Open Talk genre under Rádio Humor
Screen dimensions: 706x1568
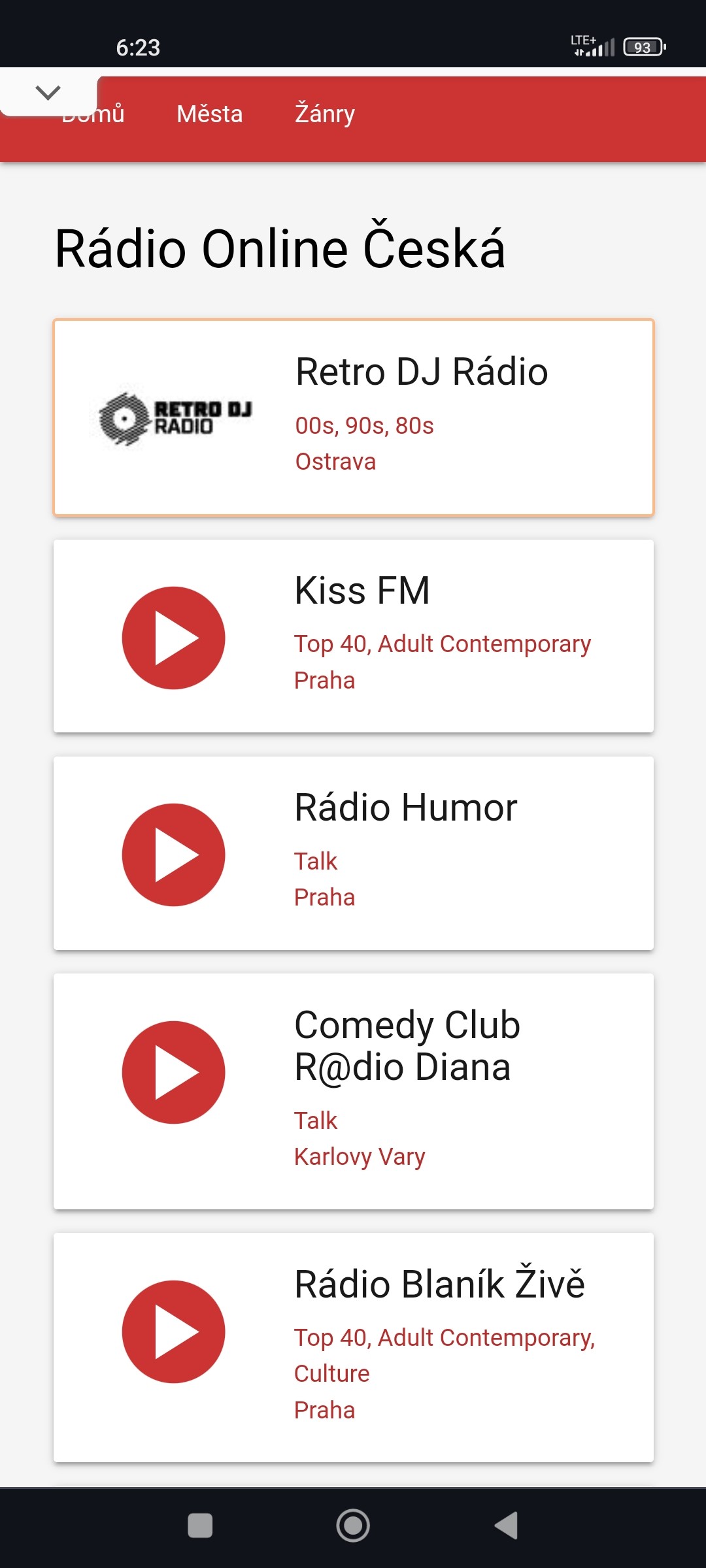tap(316, 861)
